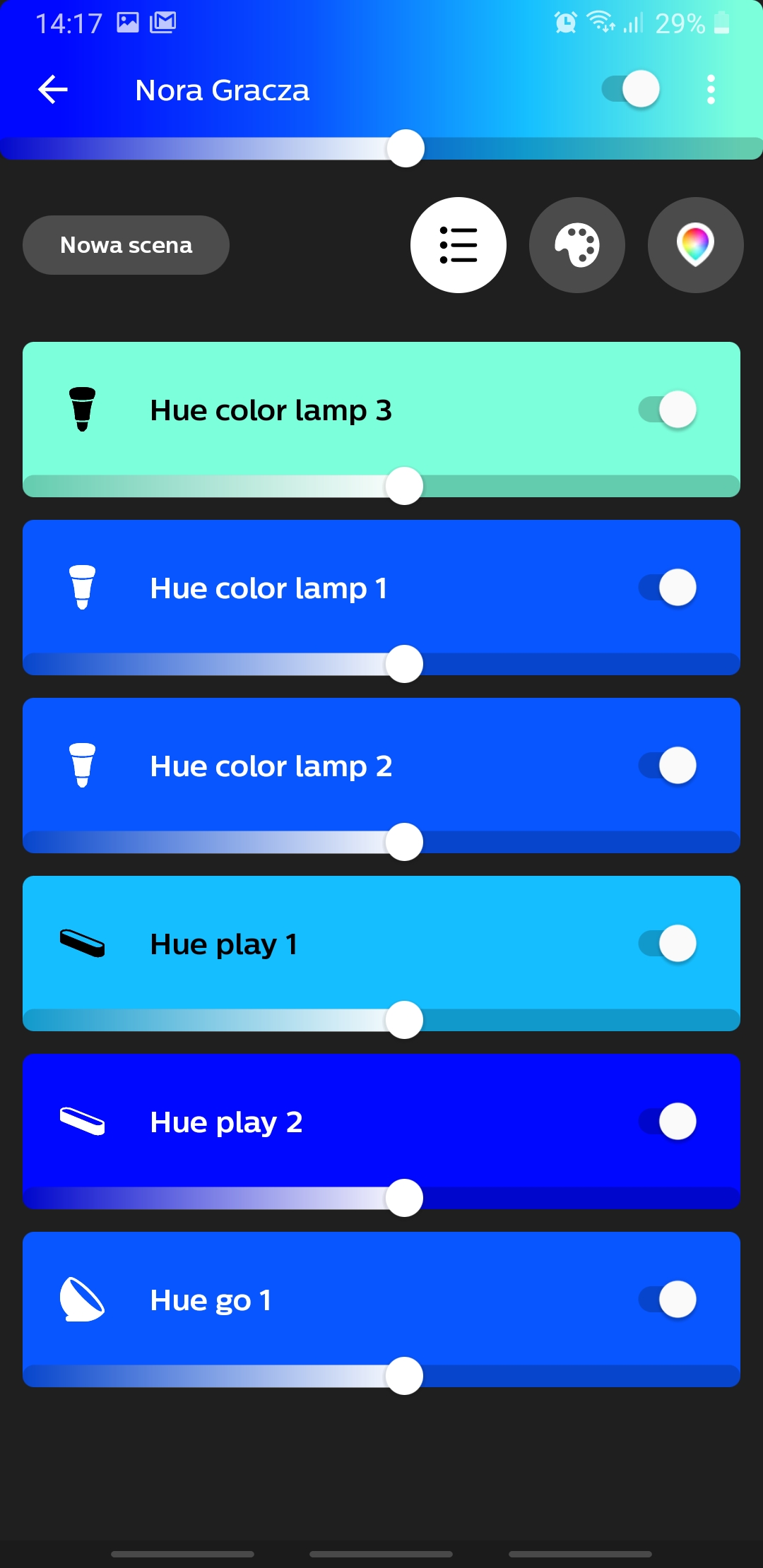This screenshot has width=763, height=1568.
Task: Set Hue play 2 brightness slider
Action: 405,1198
